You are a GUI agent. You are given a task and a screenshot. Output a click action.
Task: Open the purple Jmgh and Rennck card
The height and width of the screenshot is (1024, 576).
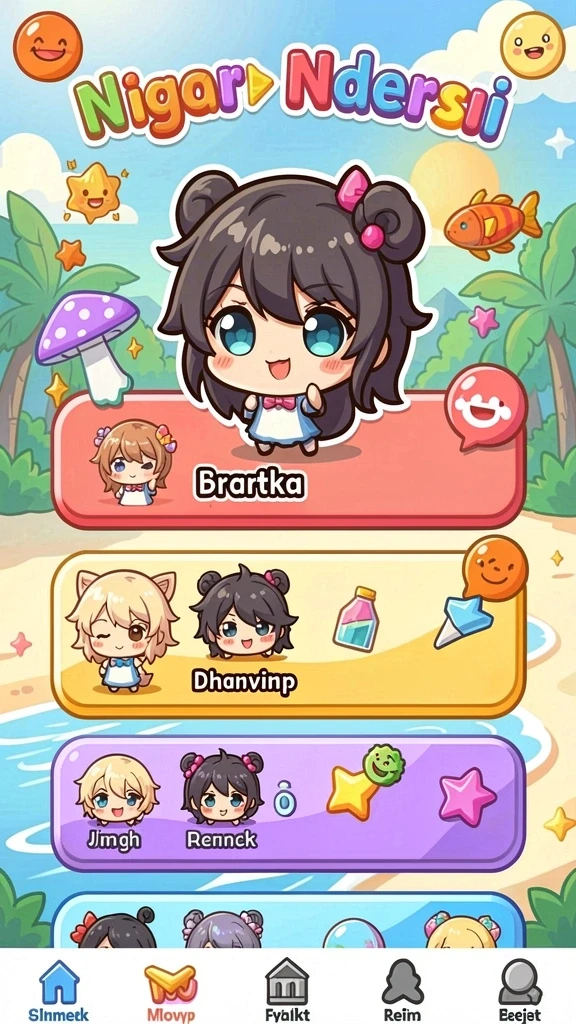coord(288,804)
